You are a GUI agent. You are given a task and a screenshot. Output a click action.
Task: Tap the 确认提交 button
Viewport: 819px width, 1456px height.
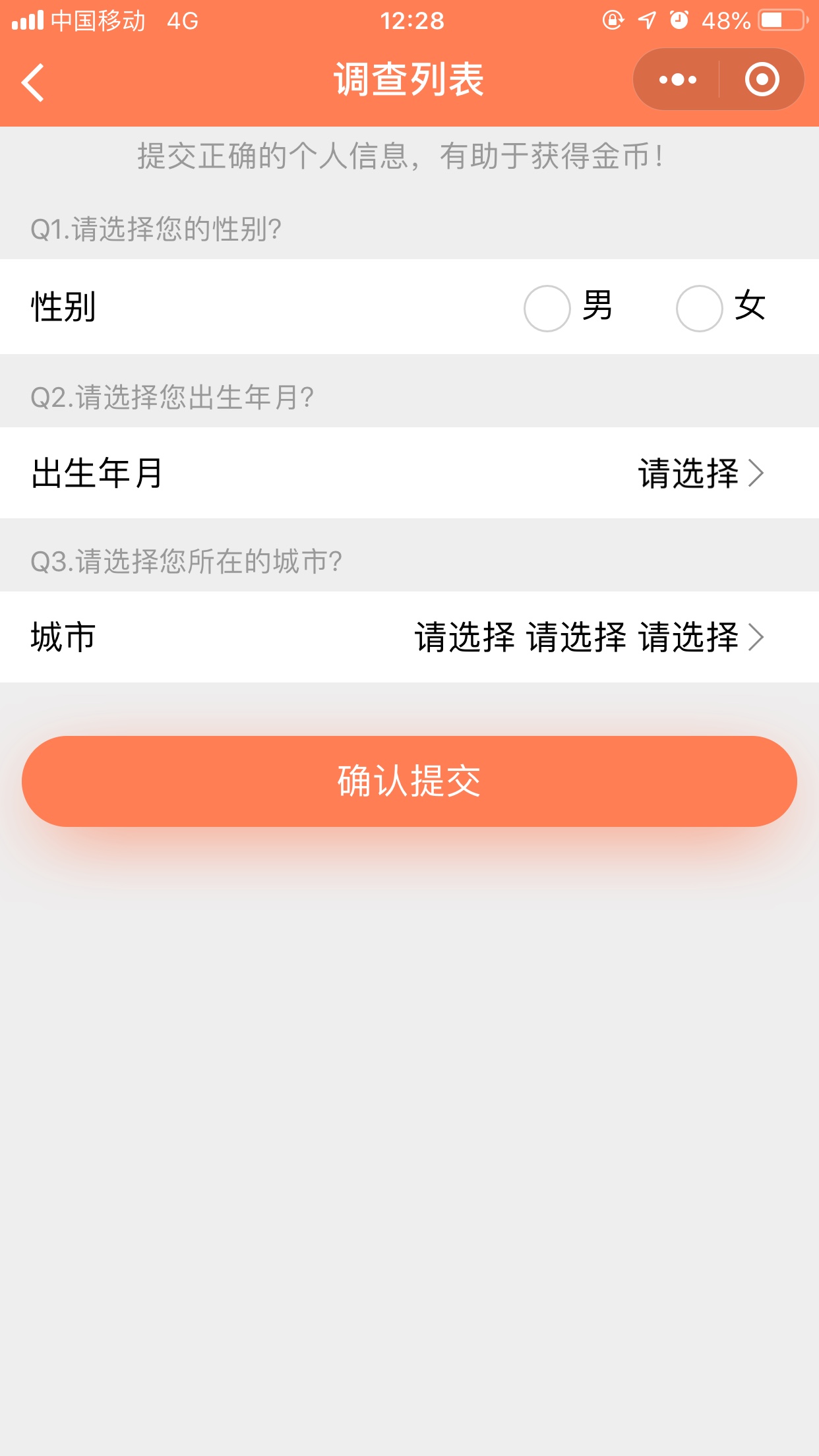point(409,781)
